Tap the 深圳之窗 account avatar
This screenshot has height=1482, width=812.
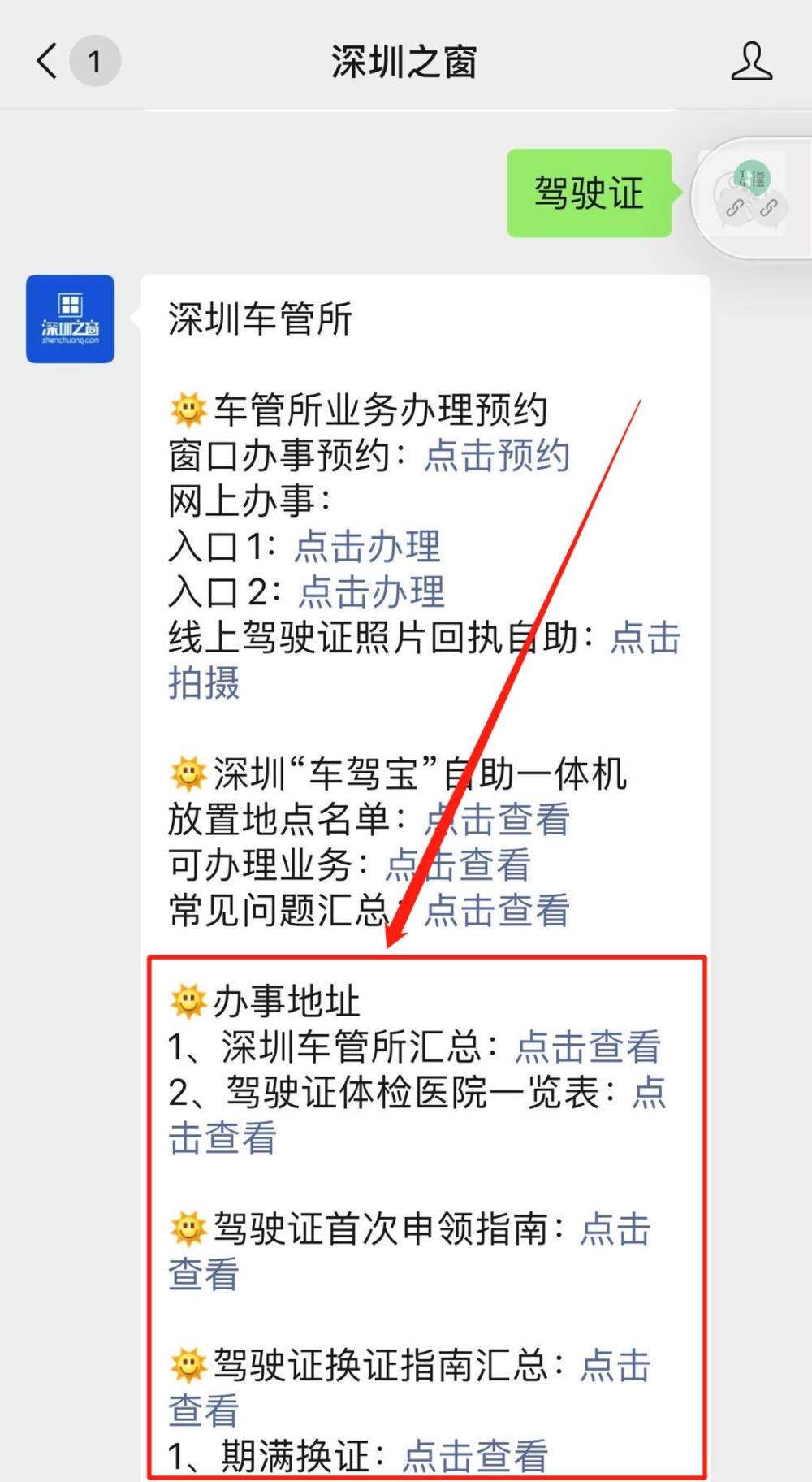(70, 318)
